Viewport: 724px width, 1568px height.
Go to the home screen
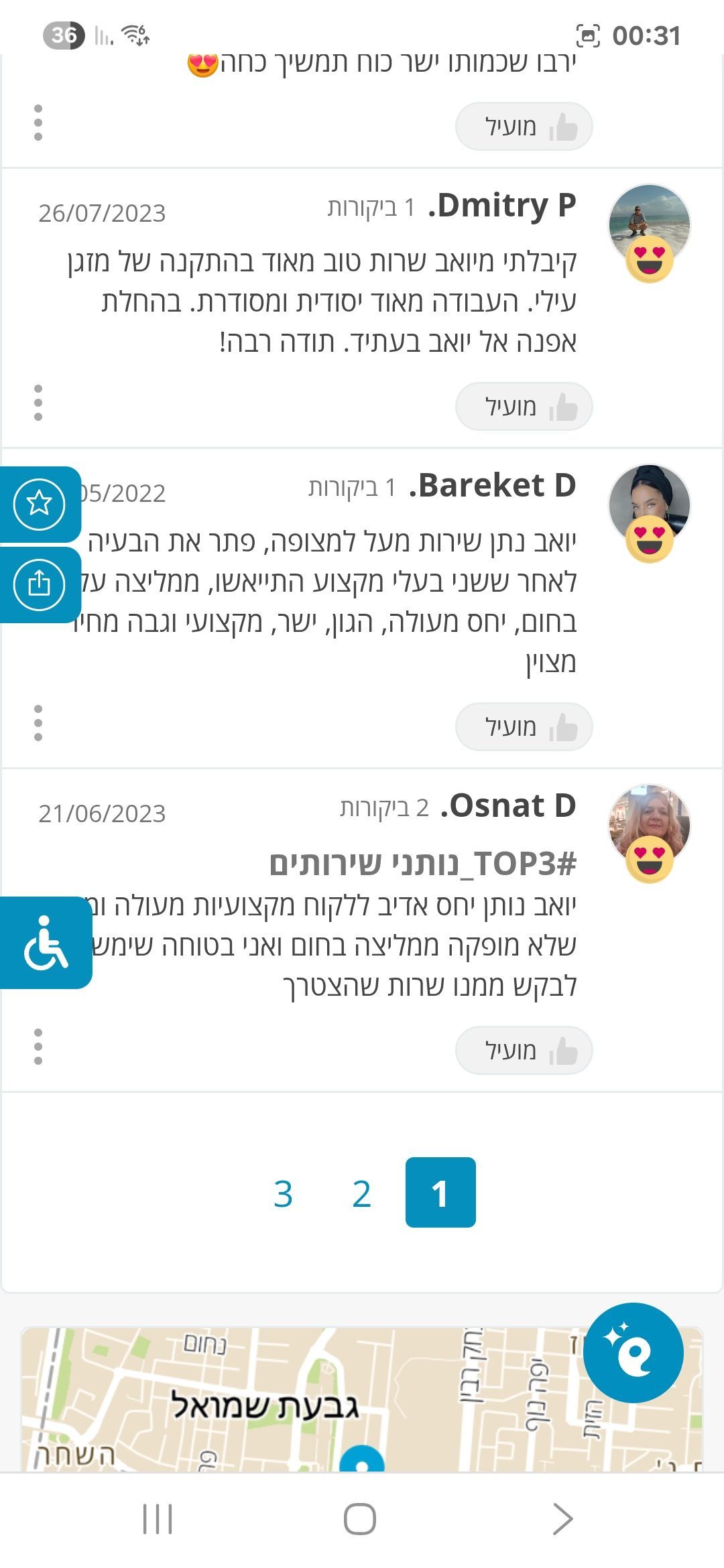[360, 1518]
